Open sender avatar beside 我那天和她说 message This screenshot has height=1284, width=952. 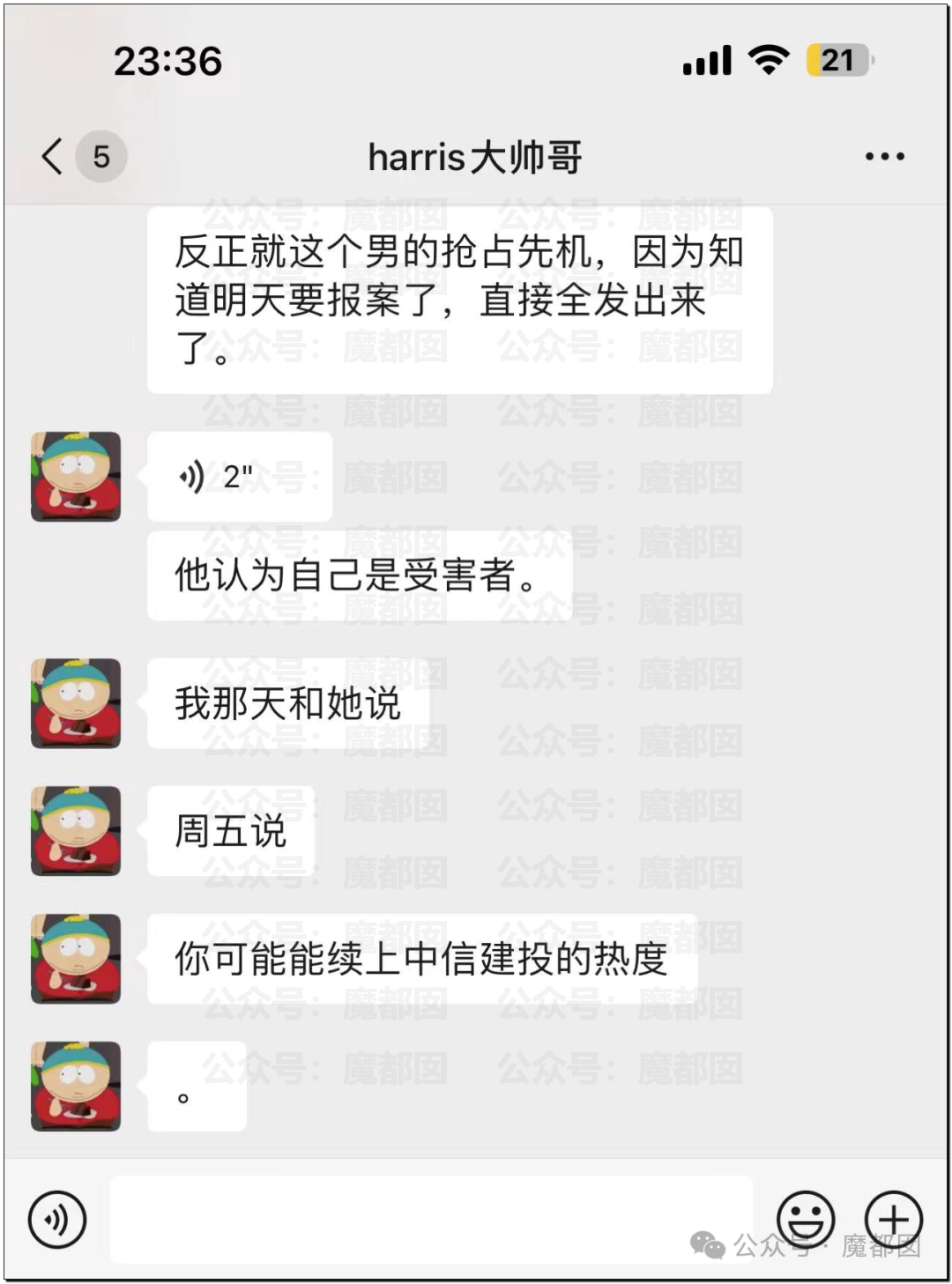click(x=76, y=703)
